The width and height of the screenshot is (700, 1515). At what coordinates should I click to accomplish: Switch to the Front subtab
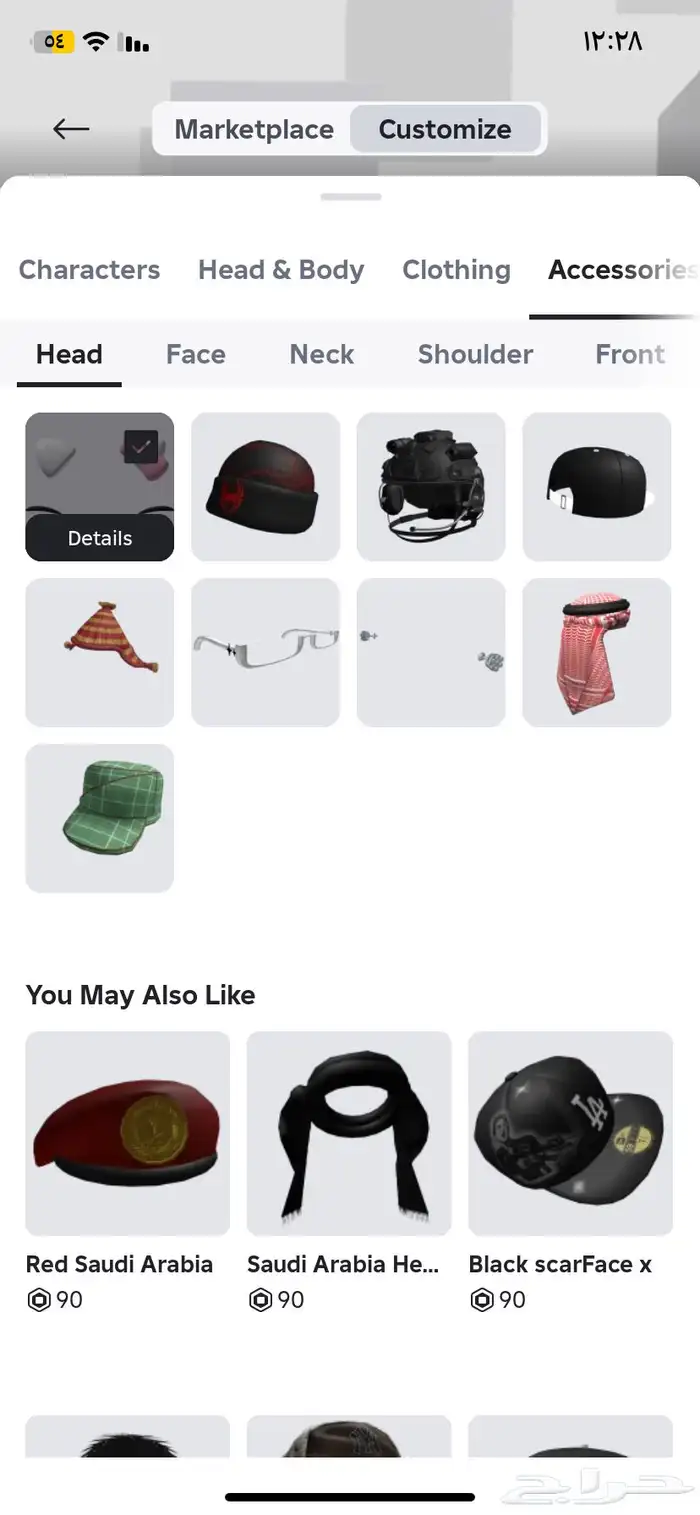tap(629, 354)
